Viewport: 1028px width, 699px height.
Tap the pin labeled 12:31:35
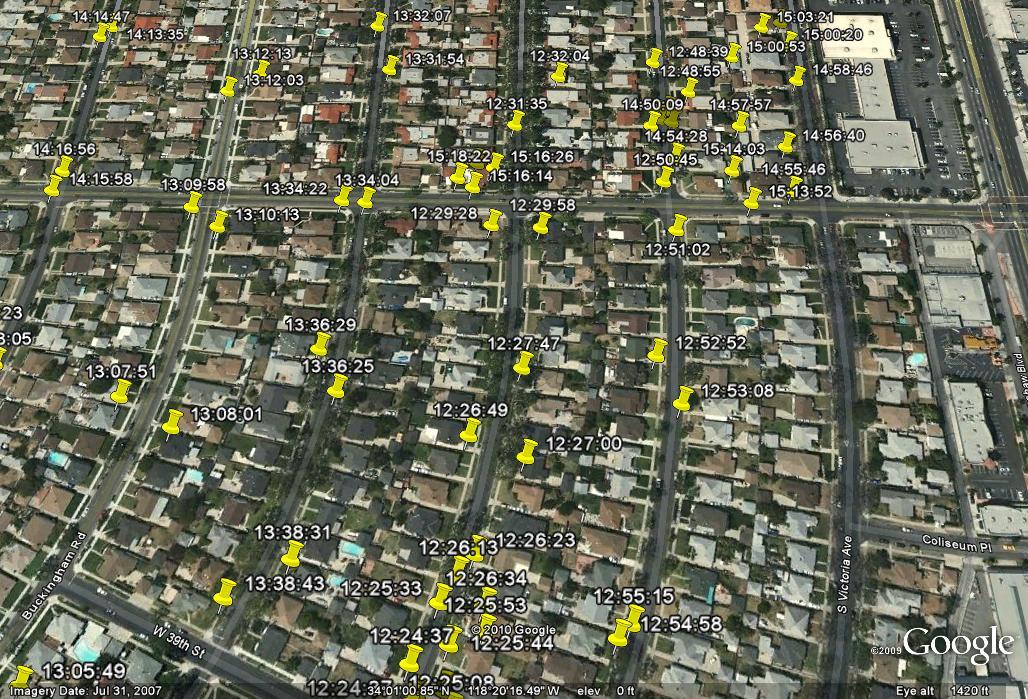(516, 121)
